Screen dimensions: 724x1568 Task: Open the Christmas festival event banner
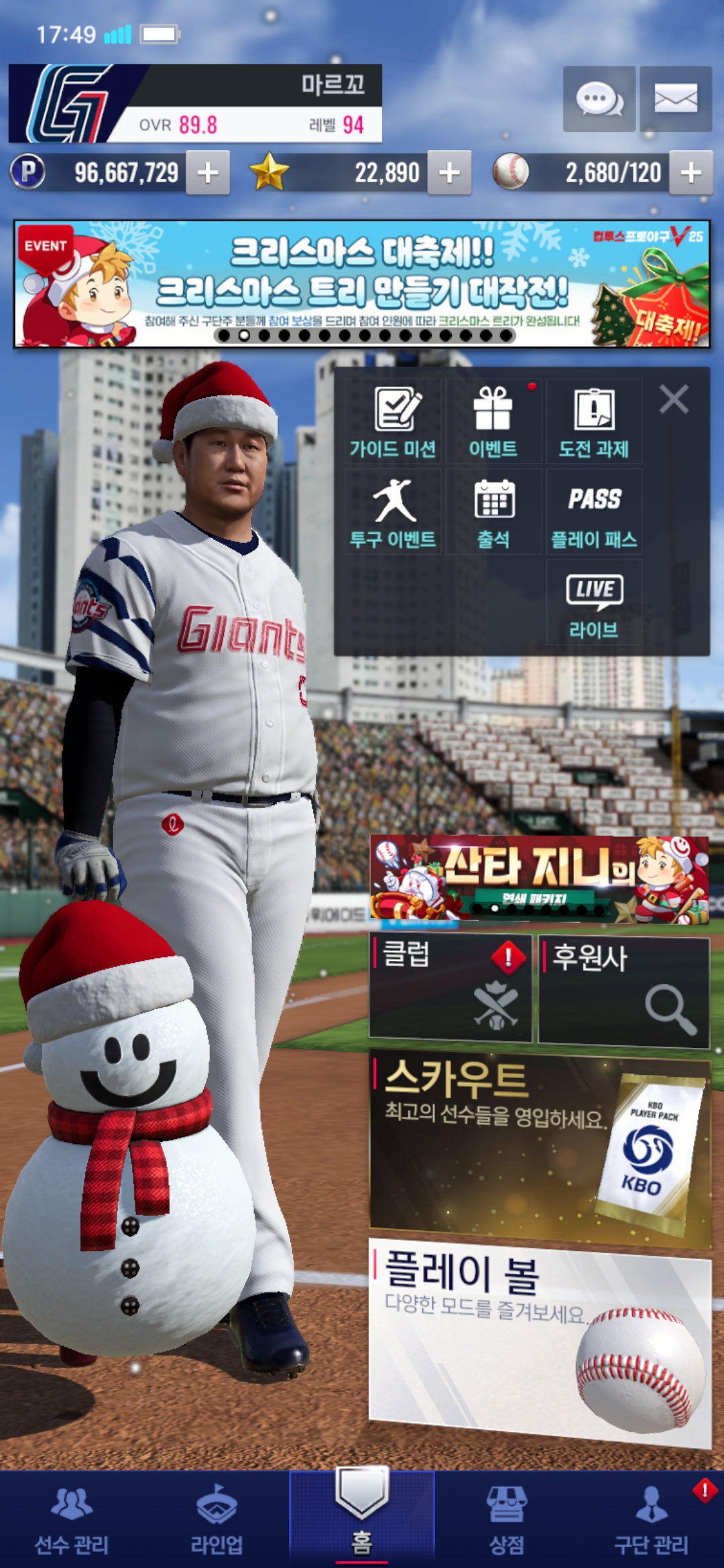(362, 284)
